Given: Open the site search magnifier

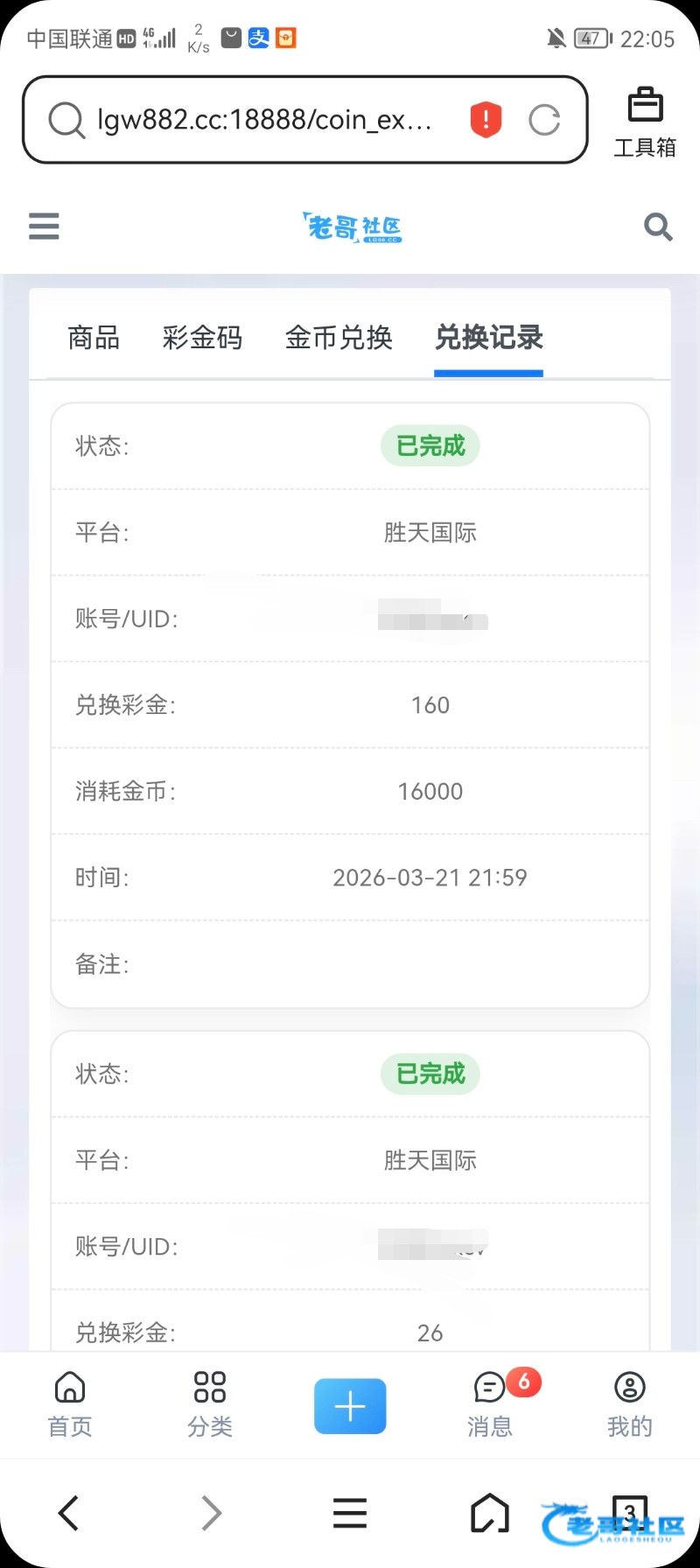Looking at the screenshot, I should (x=658, y=227).
